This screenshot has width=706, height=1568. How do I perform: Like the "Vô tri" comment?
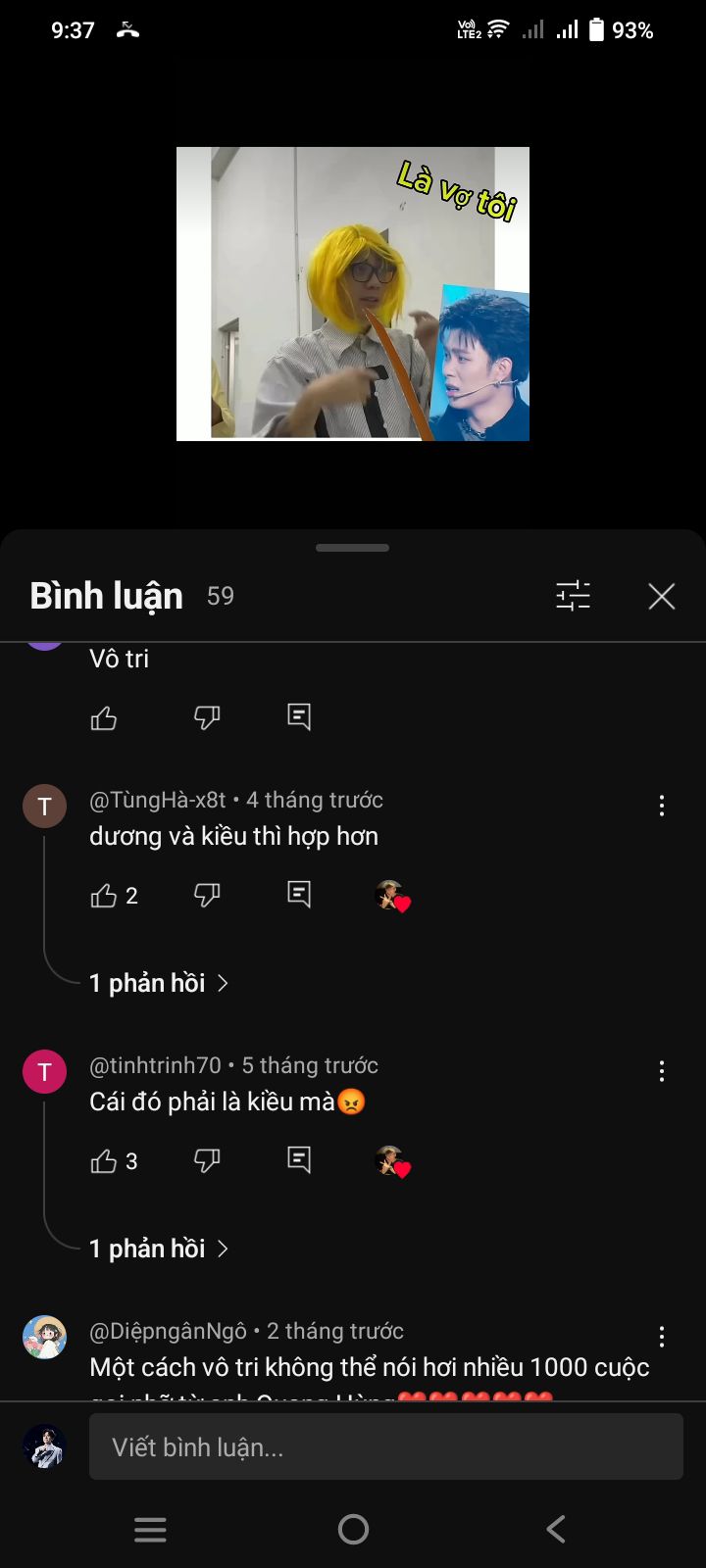pos(104,718)
